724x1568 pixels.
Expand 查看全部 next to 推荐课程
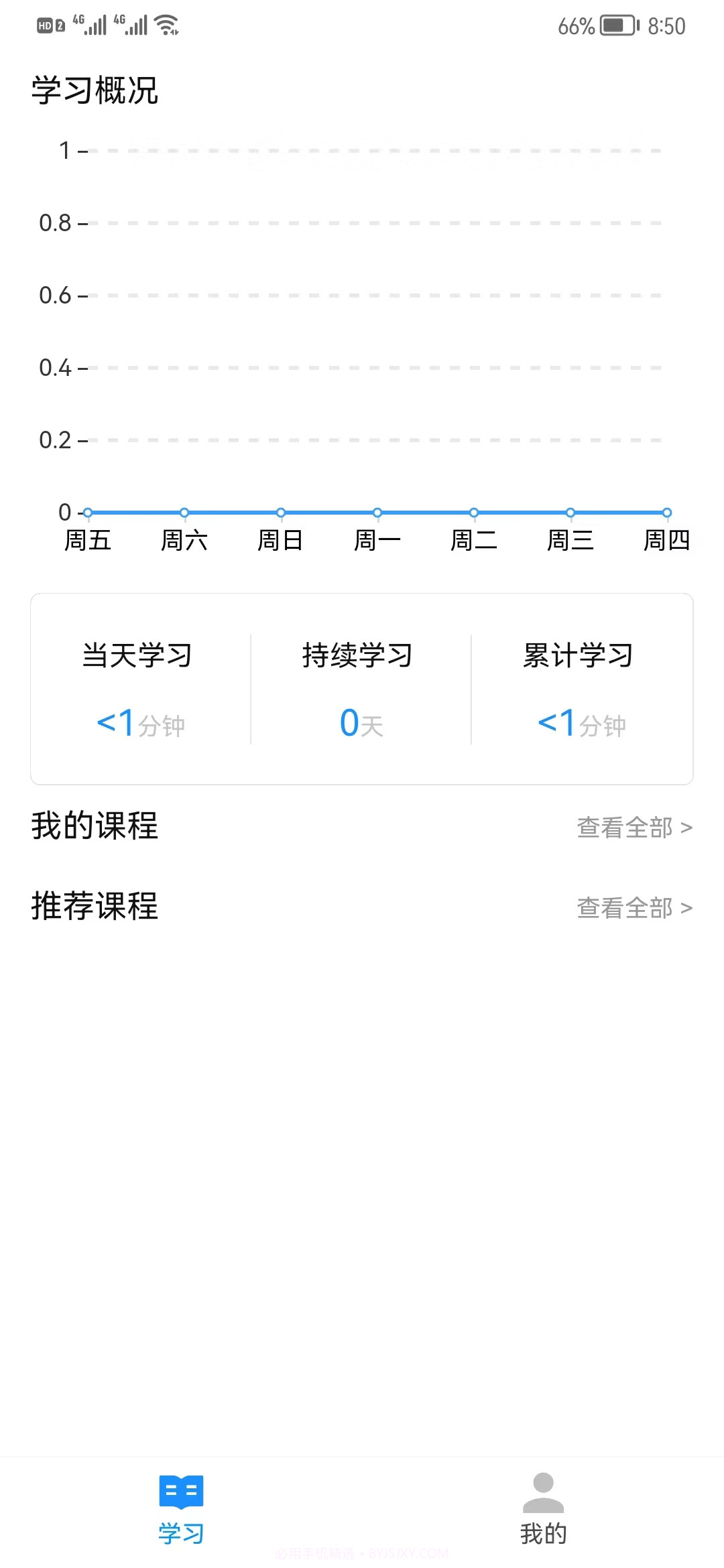(623, 908)
